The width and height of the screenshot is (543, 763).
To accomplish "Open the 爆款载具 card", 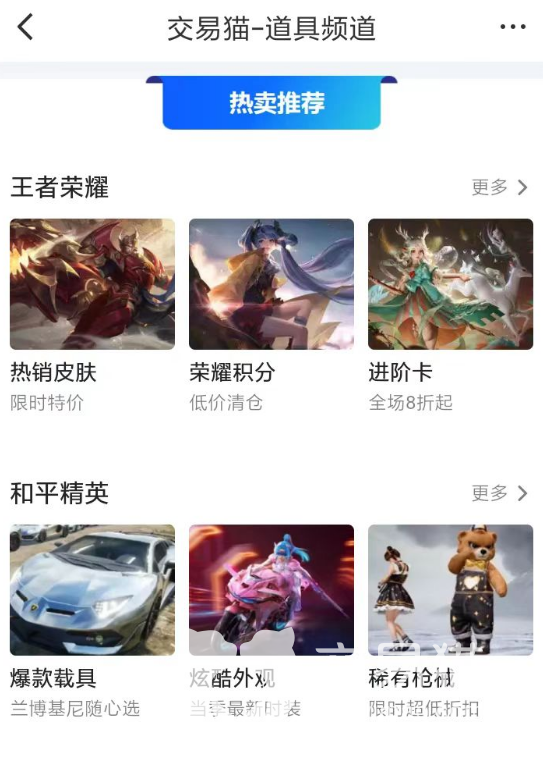I will pos(92,621).
